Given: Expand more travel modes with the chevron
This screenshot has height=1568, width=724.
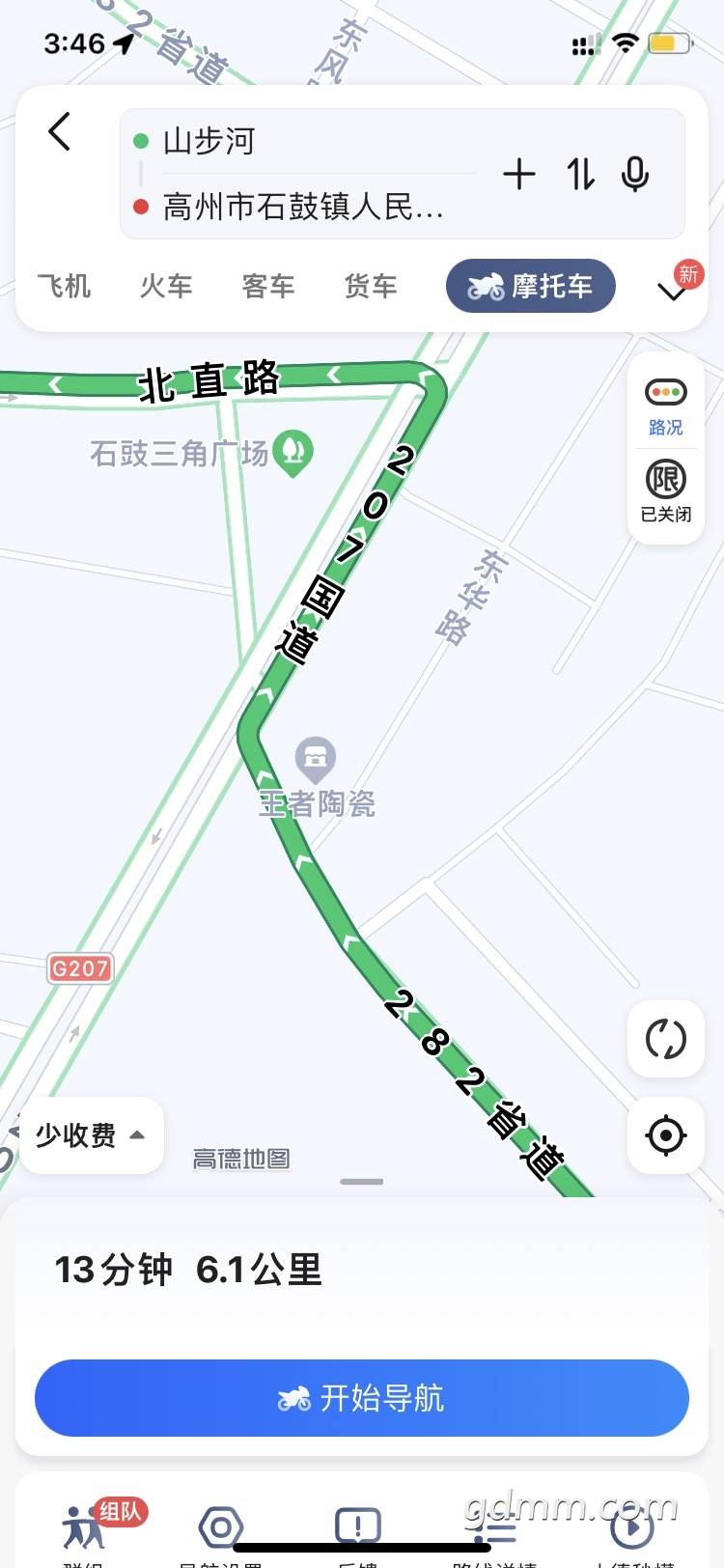Looking at the screenshot, I should pyautogui.click(x=673, y=291).
